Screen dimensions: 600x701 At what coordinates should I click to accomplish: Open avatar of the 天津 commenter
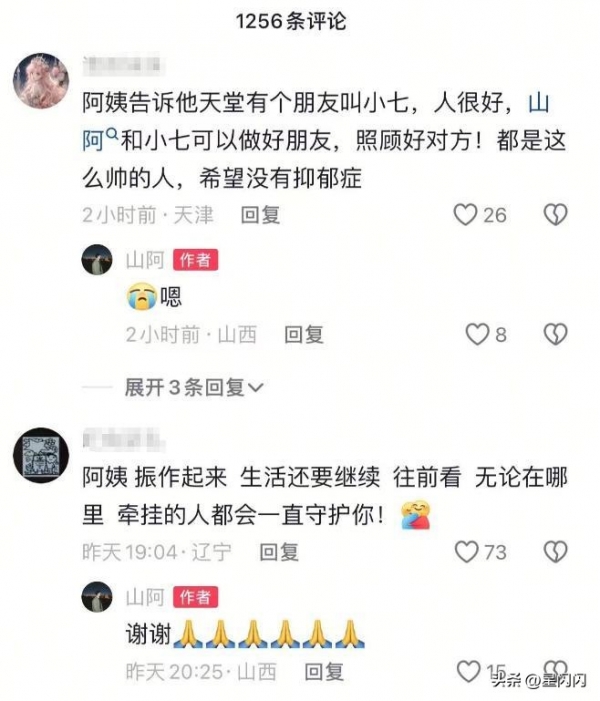[40, 84]
